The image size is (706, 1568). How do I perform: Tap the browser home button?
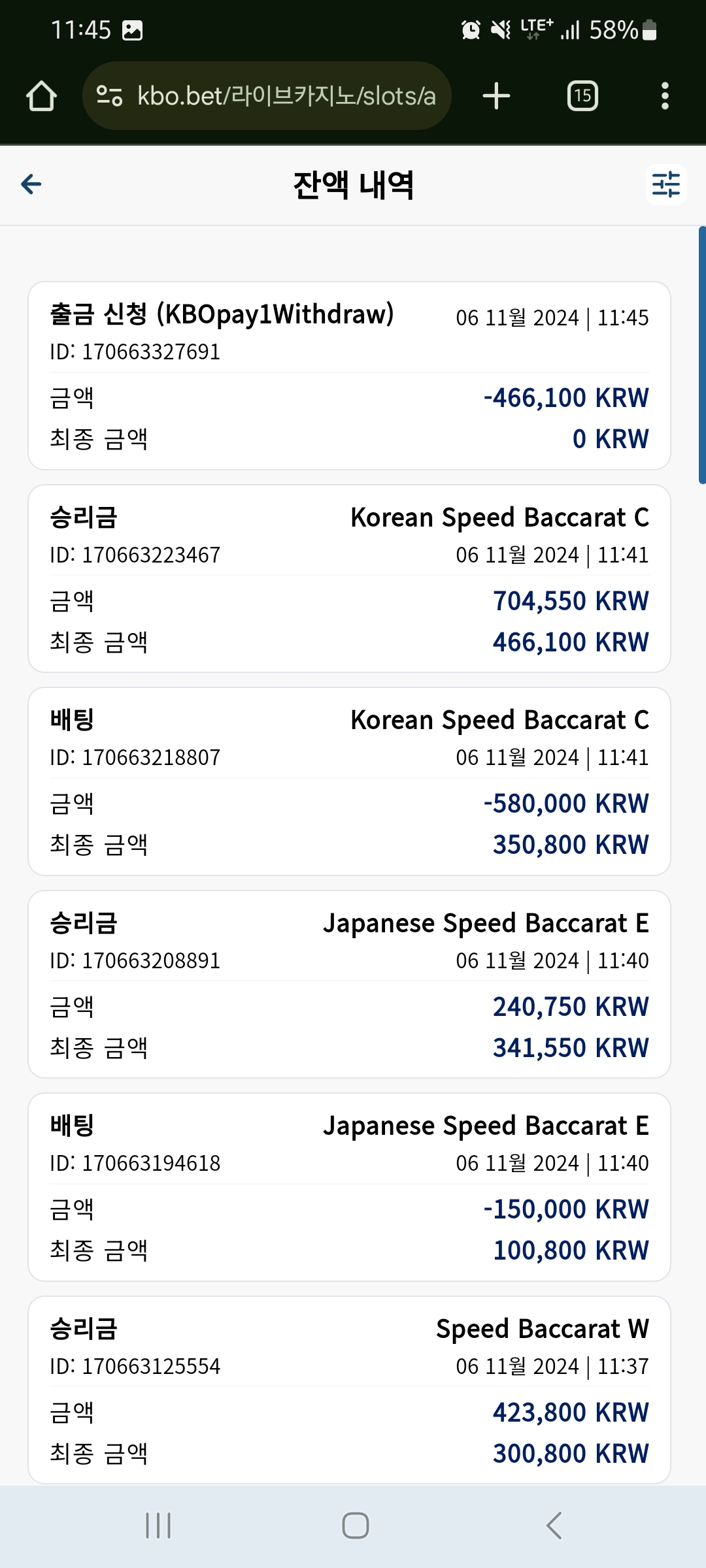41,96
